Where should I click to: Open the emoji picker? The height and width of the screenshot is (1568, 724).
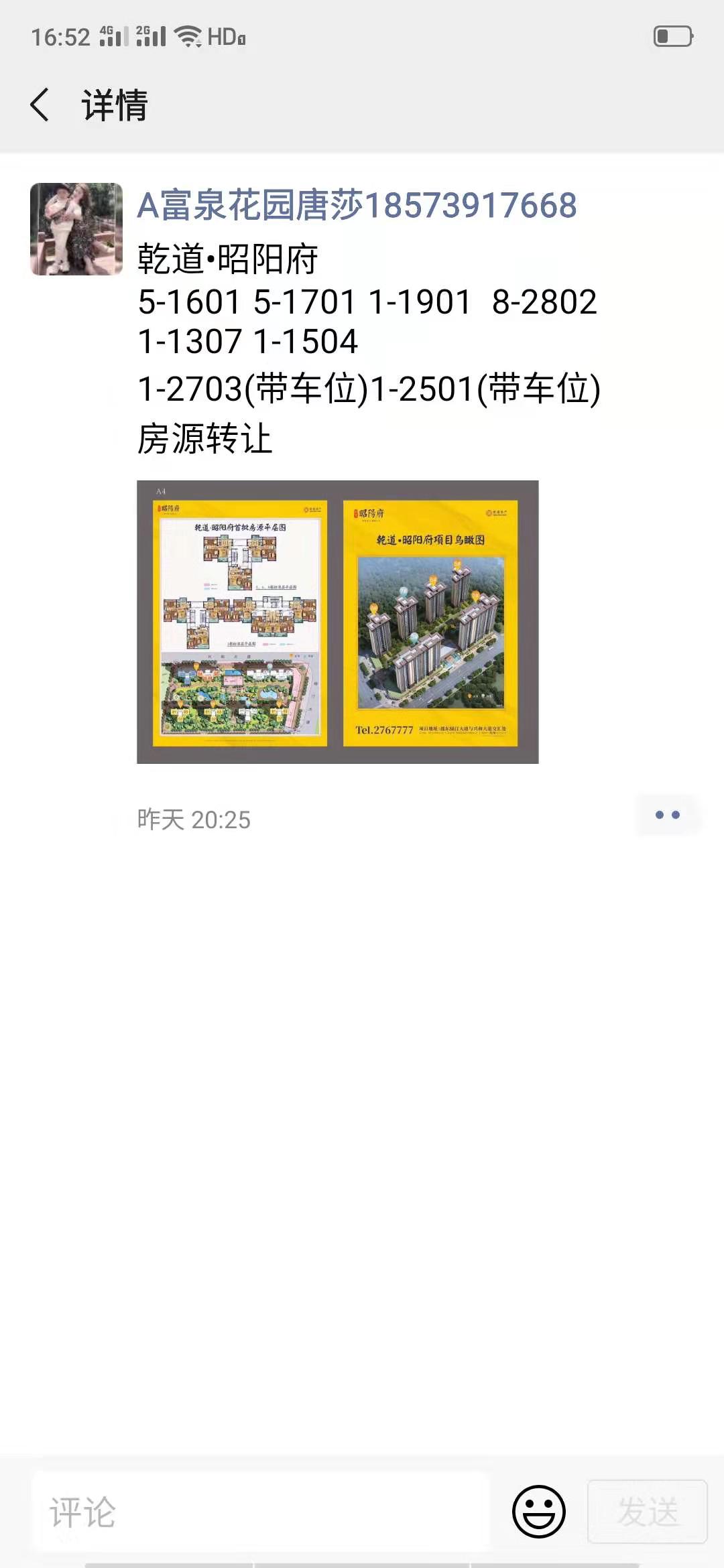coord(539,1512)
